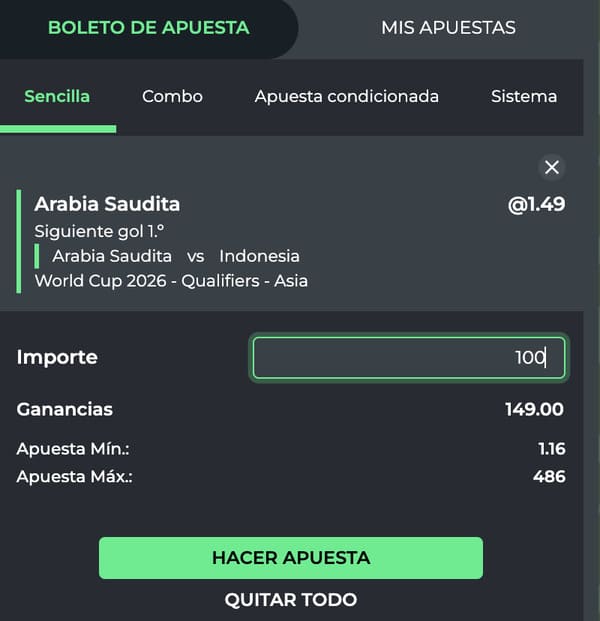The height and width of the screenshot is (621, 600).
Task: Remove the Arabia Saudita selection
Action: [551, 167]
